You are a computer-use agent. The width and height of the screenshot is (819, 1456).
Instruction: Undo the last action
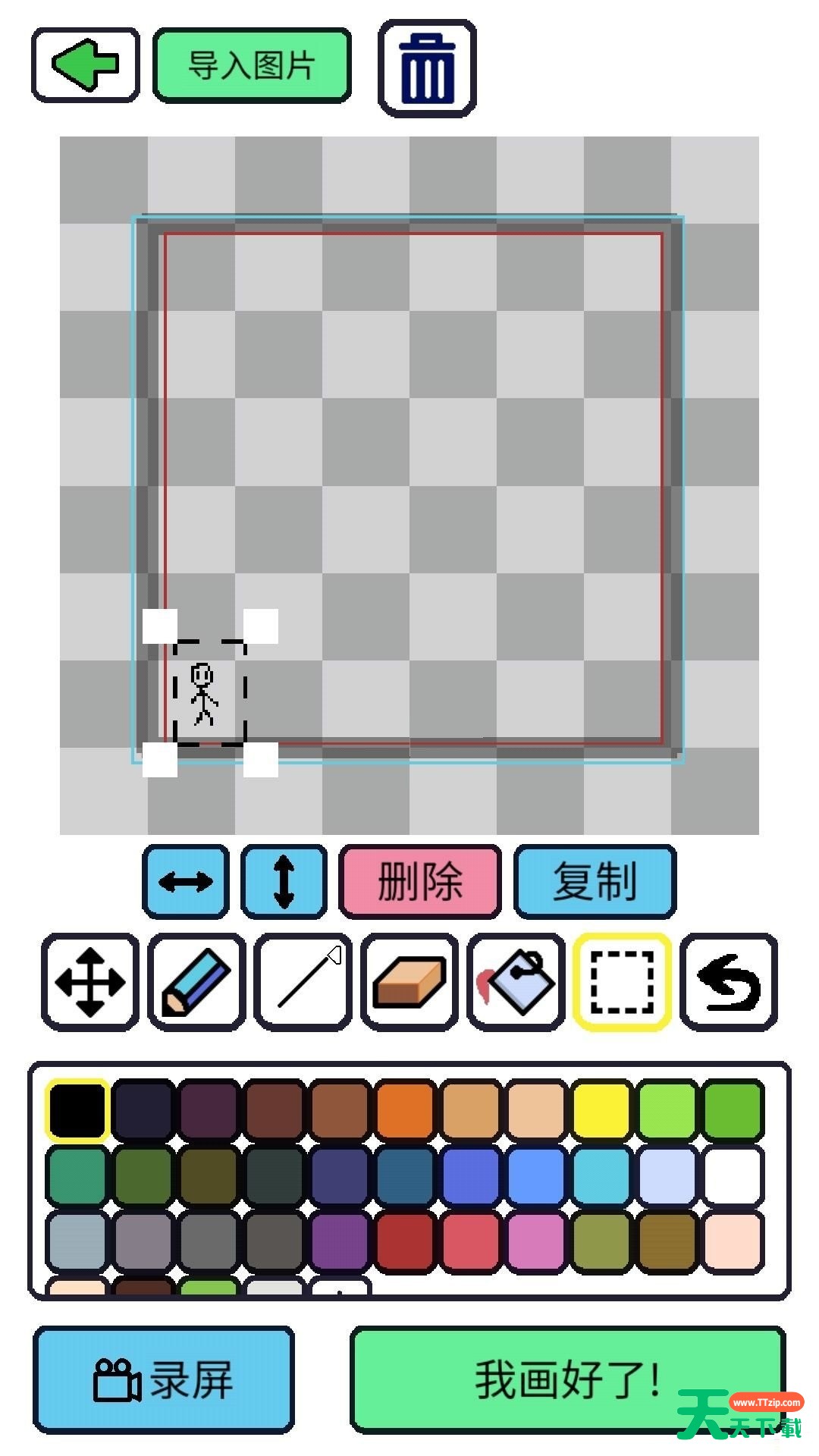coord(730,982)
